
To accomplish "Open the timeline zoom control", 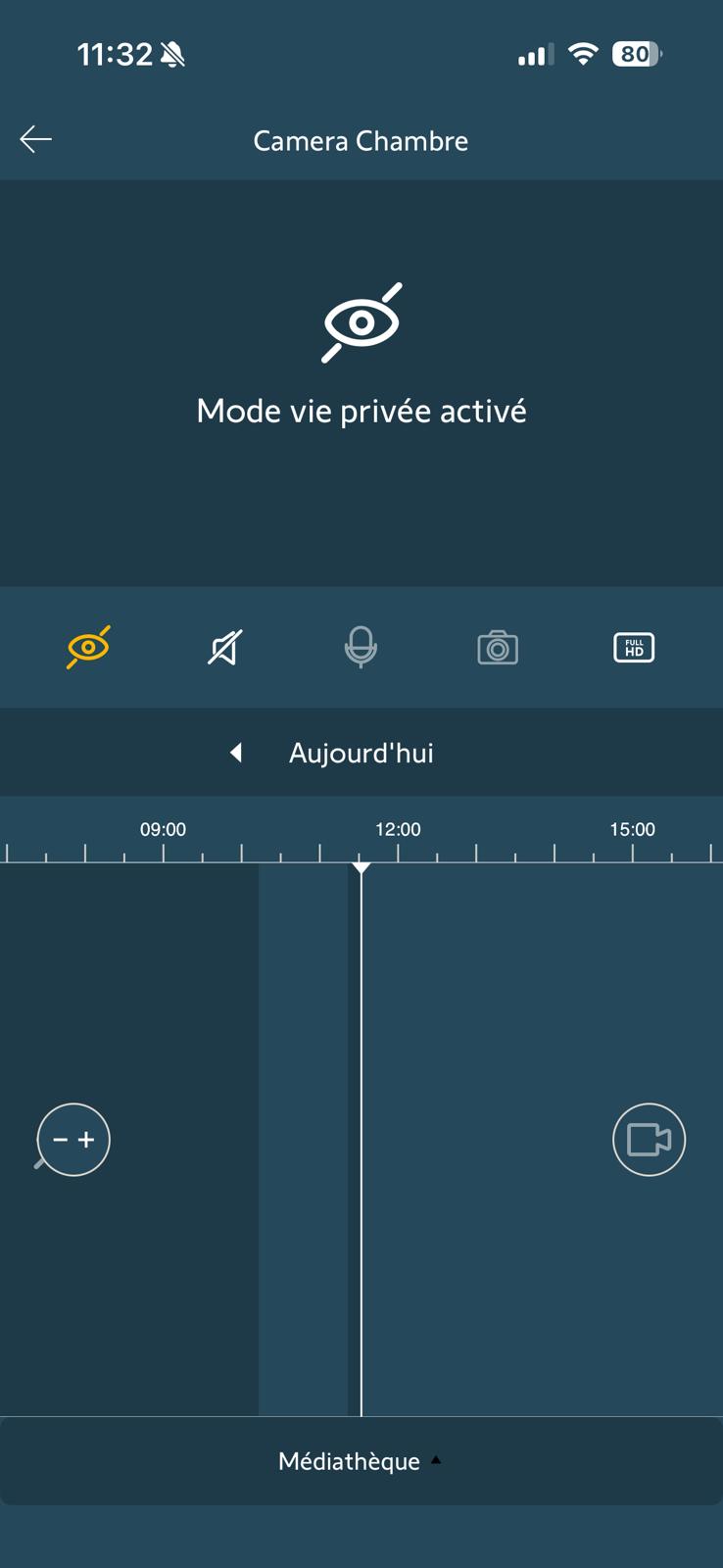I will tap(72, 1139).
